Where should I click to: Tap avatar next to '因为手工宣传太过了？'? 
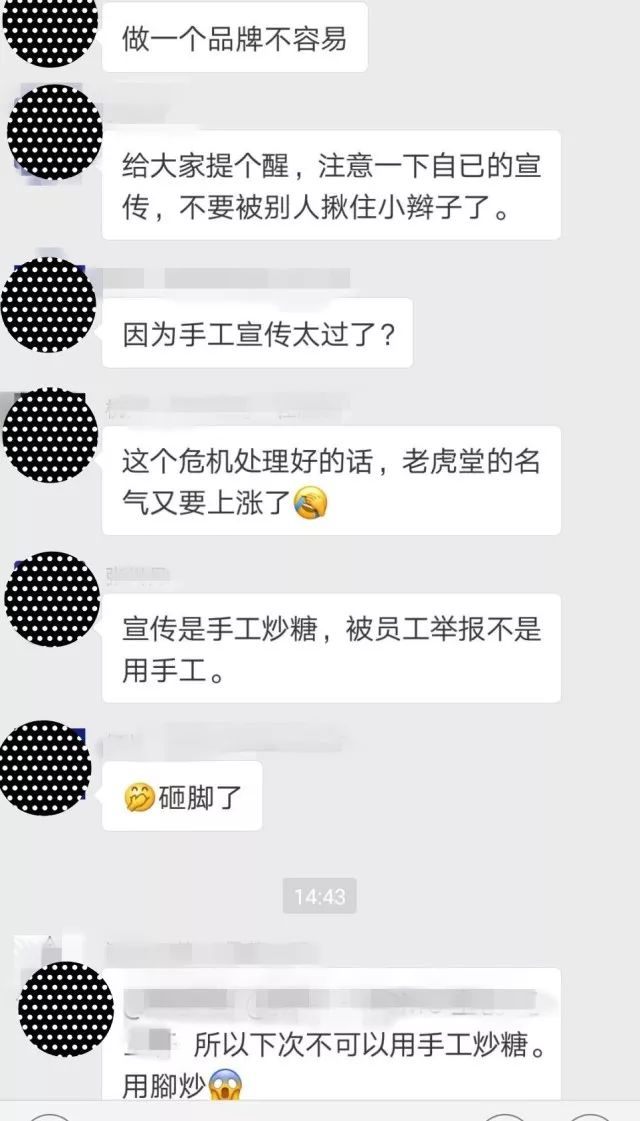[x=49, y=305]
